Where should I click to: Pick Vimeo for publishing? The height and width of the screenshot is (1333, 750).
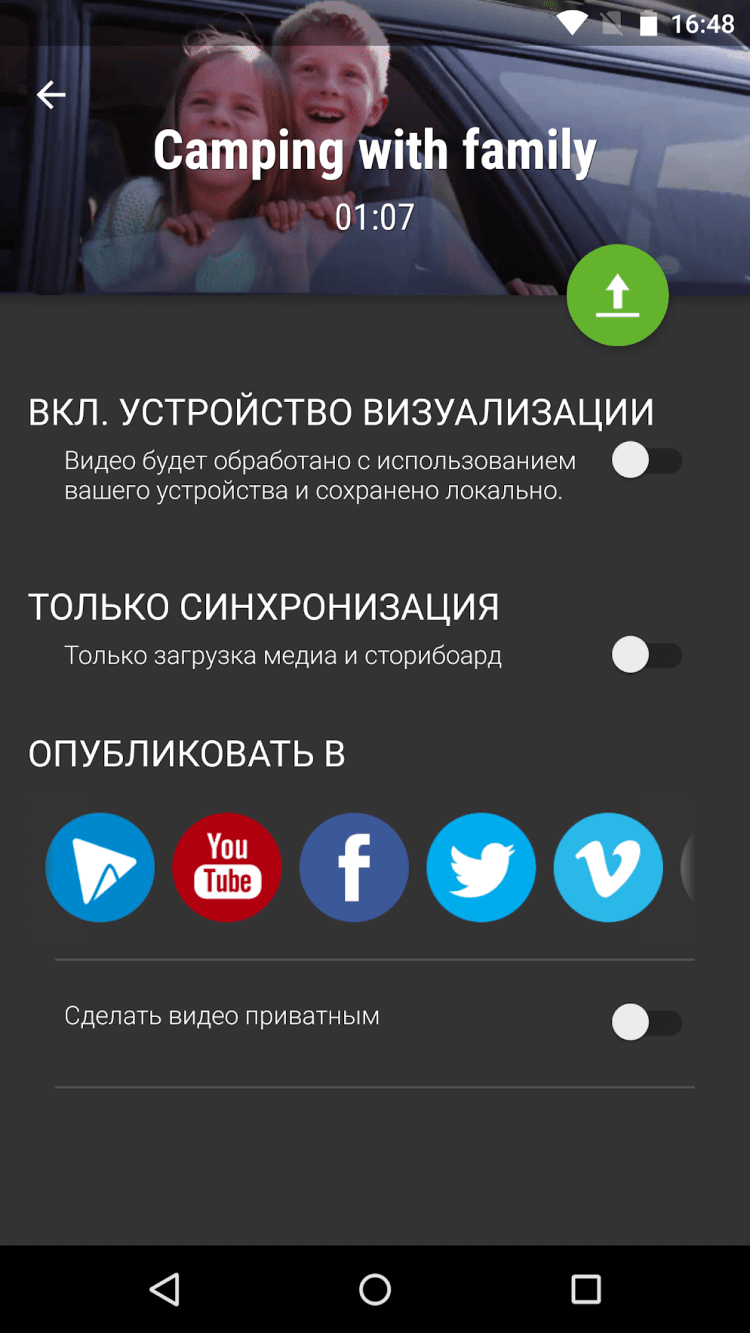tap(608, 867)
